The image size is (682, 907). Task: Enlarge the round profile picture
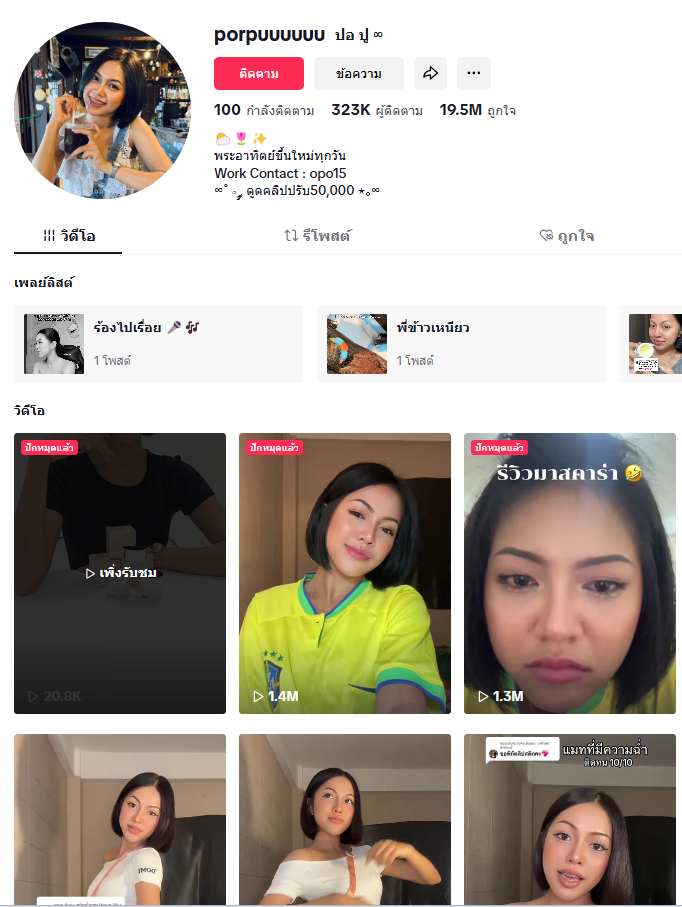[105, 110]
